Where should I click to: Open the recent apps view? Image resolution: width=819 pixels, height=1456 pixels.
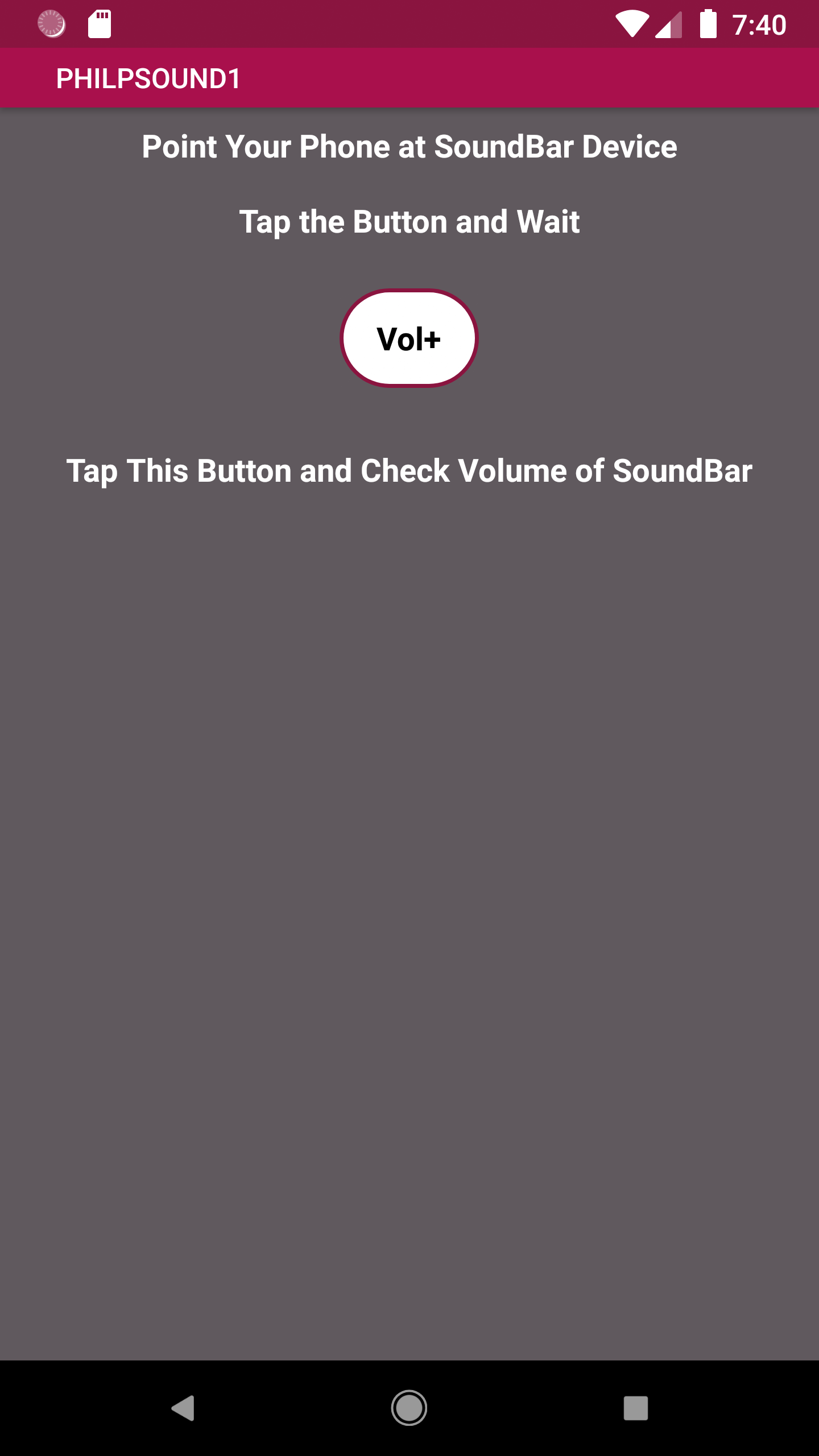[635, 1408]
